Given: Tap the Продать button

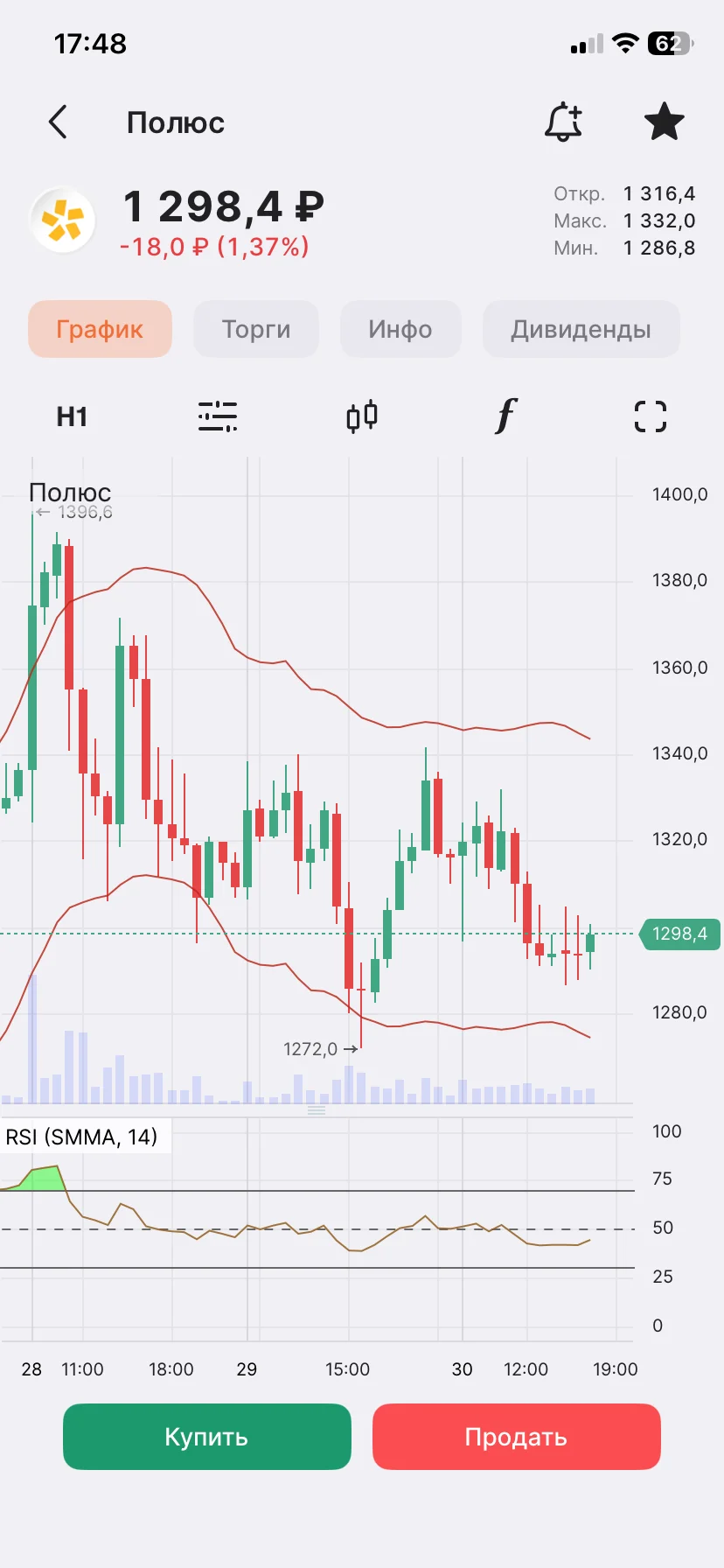Looking at the screenshot, I should (x=516, y=1437).
